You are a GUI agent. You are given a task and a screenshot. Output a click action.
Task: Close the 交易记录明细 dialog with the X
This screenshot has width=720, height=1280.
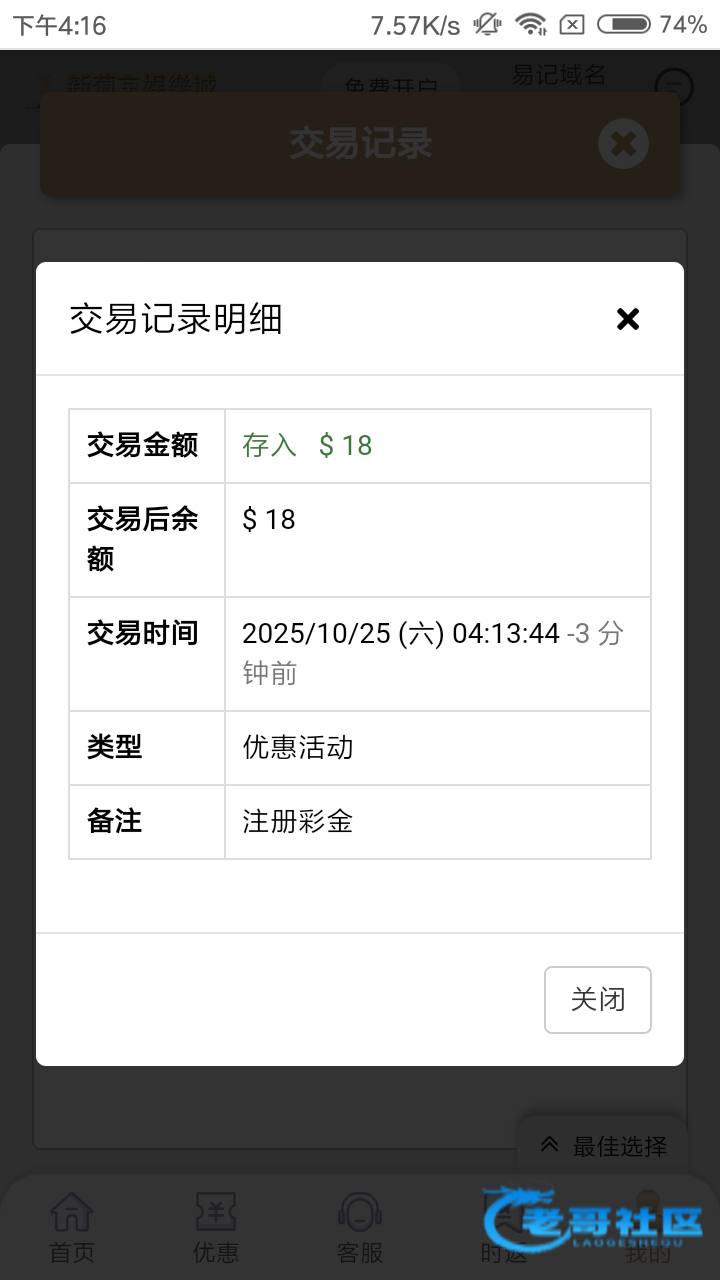click(x=627, y=319)
